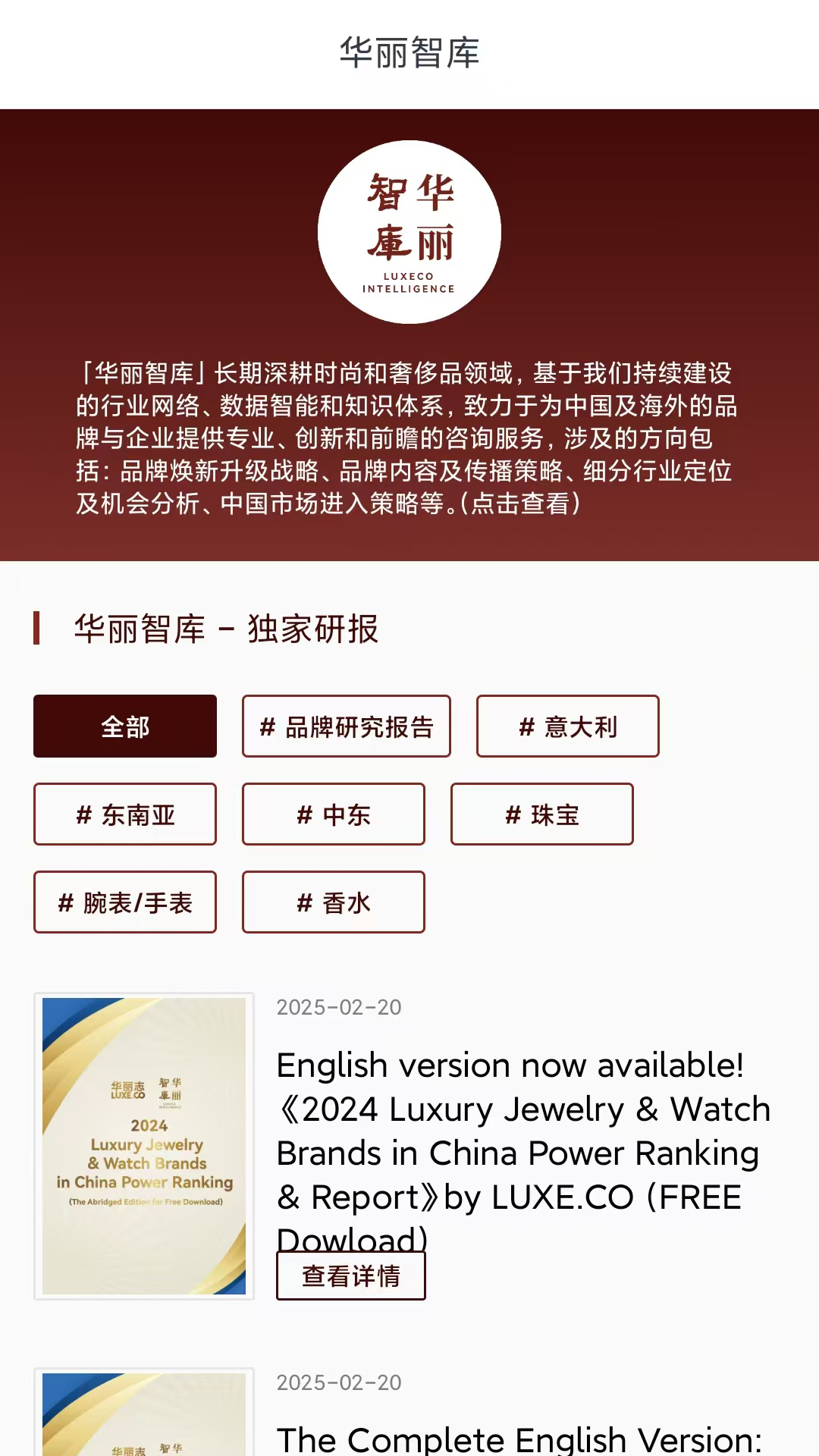Click the 查看详情 button

point(350,1276)
